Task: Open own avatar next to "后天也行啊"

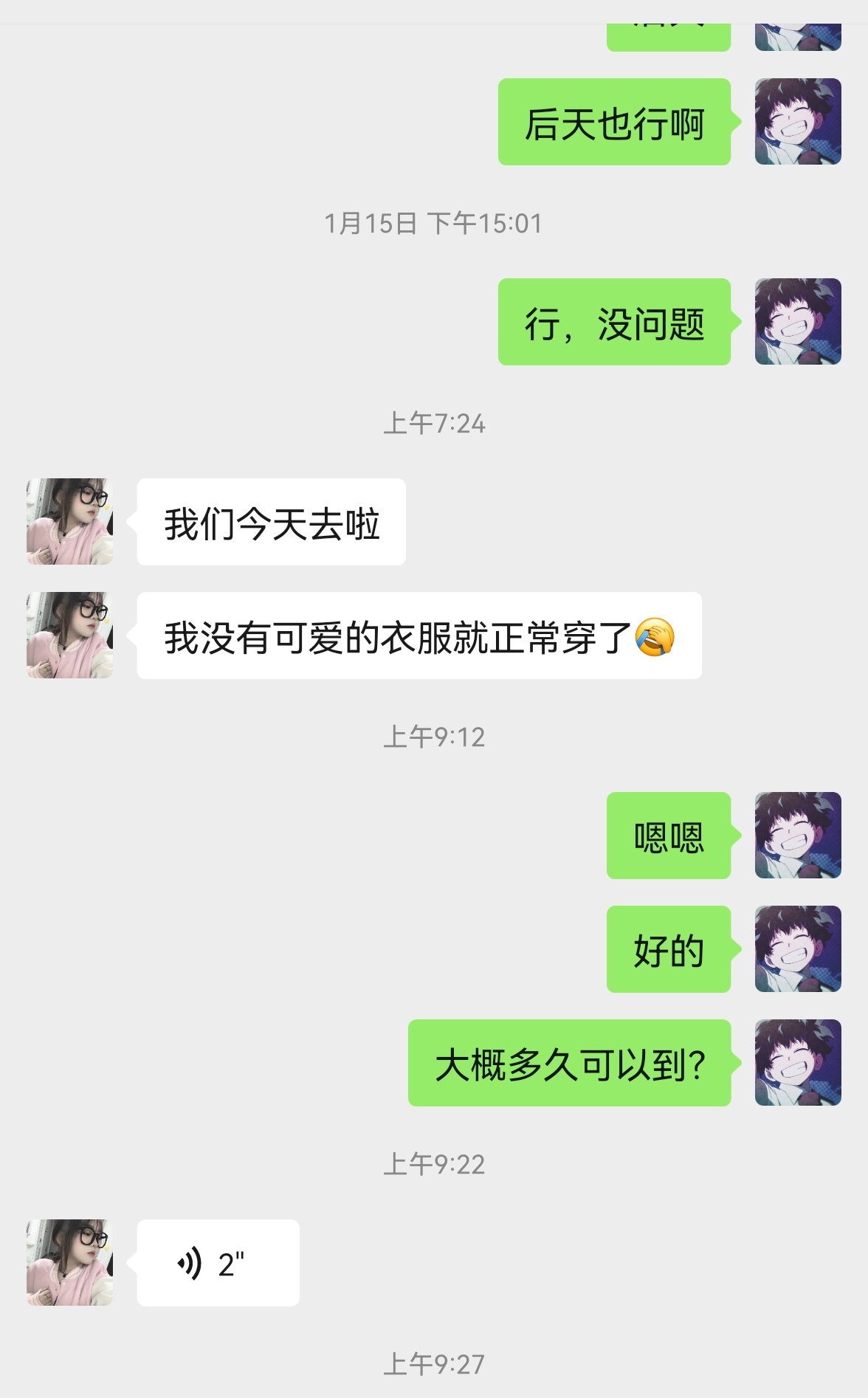Action: point(798,122)
